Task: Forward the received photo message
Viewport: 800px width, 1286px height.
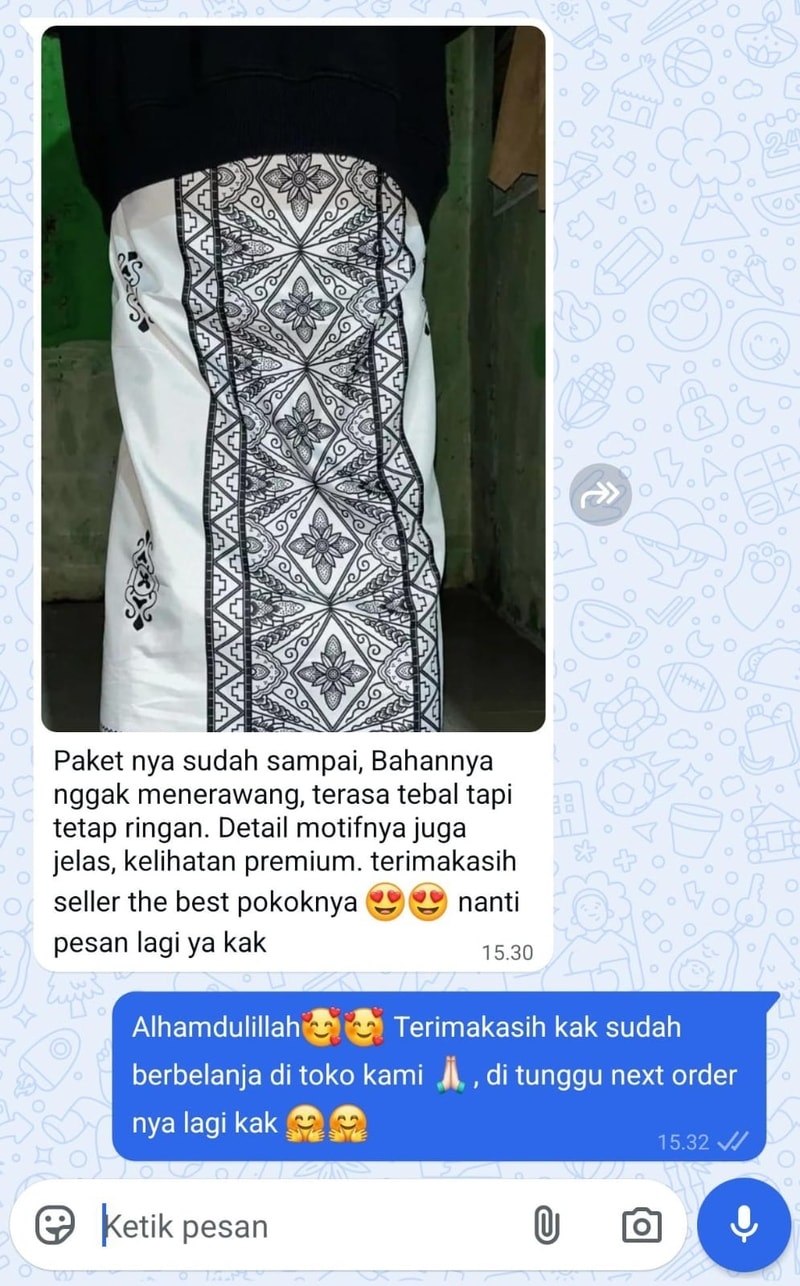Action: coord(600,494)
